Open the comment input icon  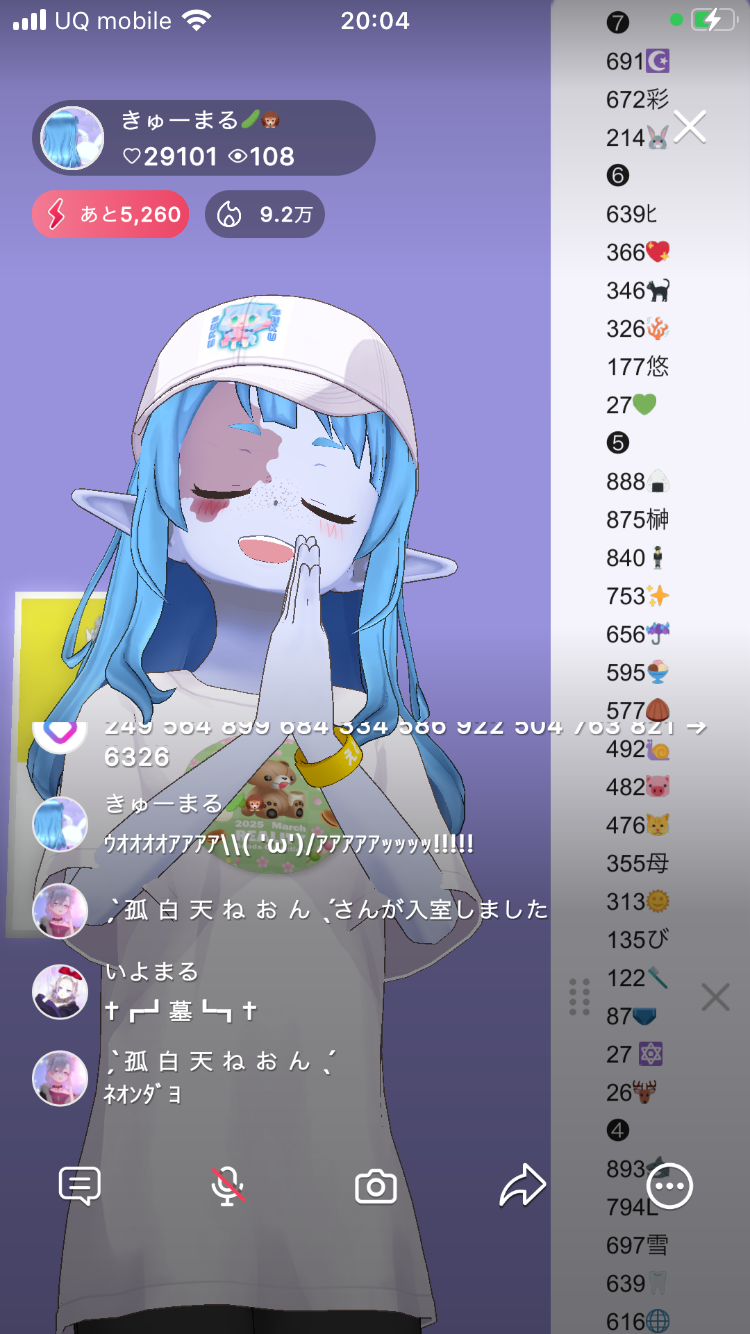80,1186
